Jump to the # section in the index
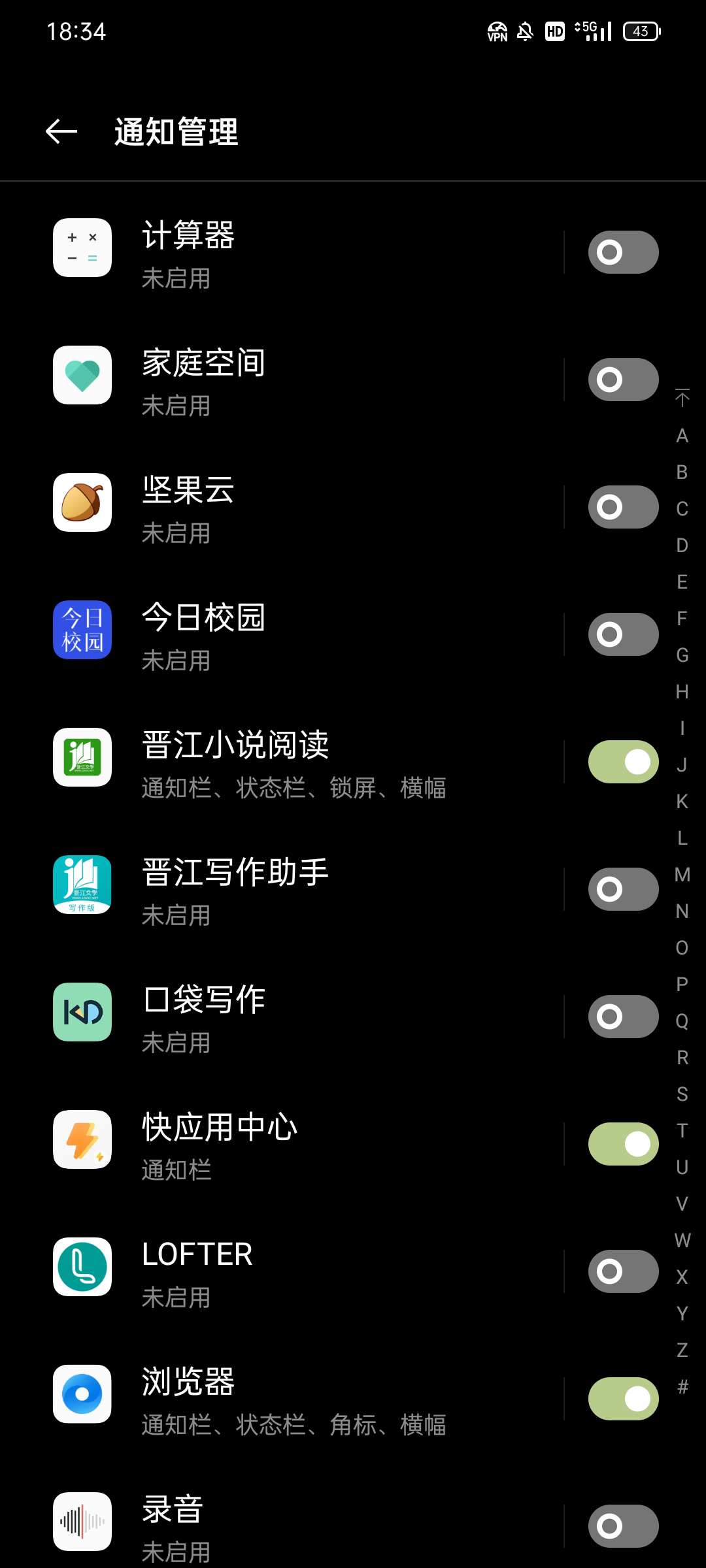706x1568 pixels. [682, 1386]
